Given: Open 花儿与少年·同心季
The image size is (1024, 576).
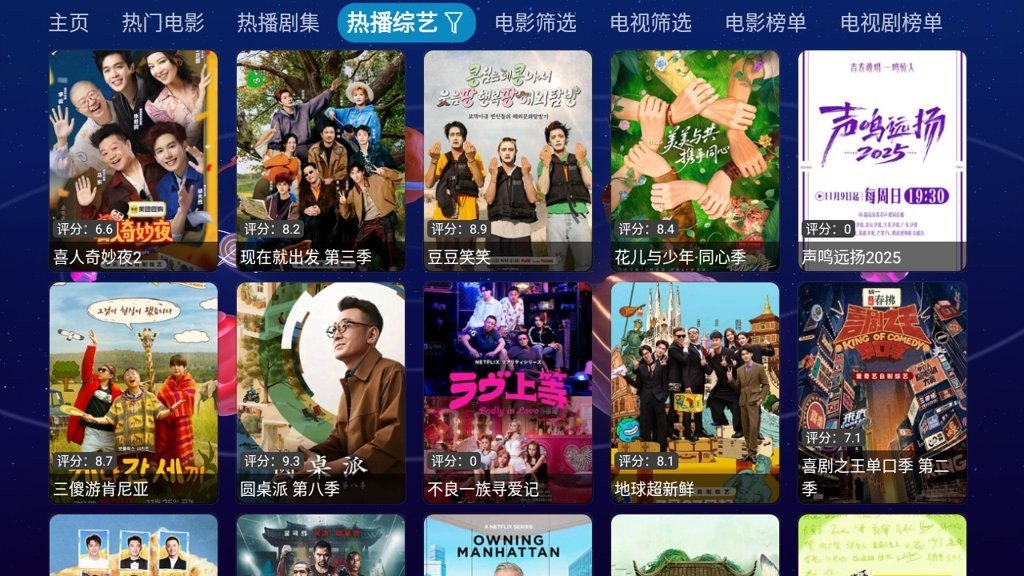Looking at the screenshot, I should coord(695,160).
